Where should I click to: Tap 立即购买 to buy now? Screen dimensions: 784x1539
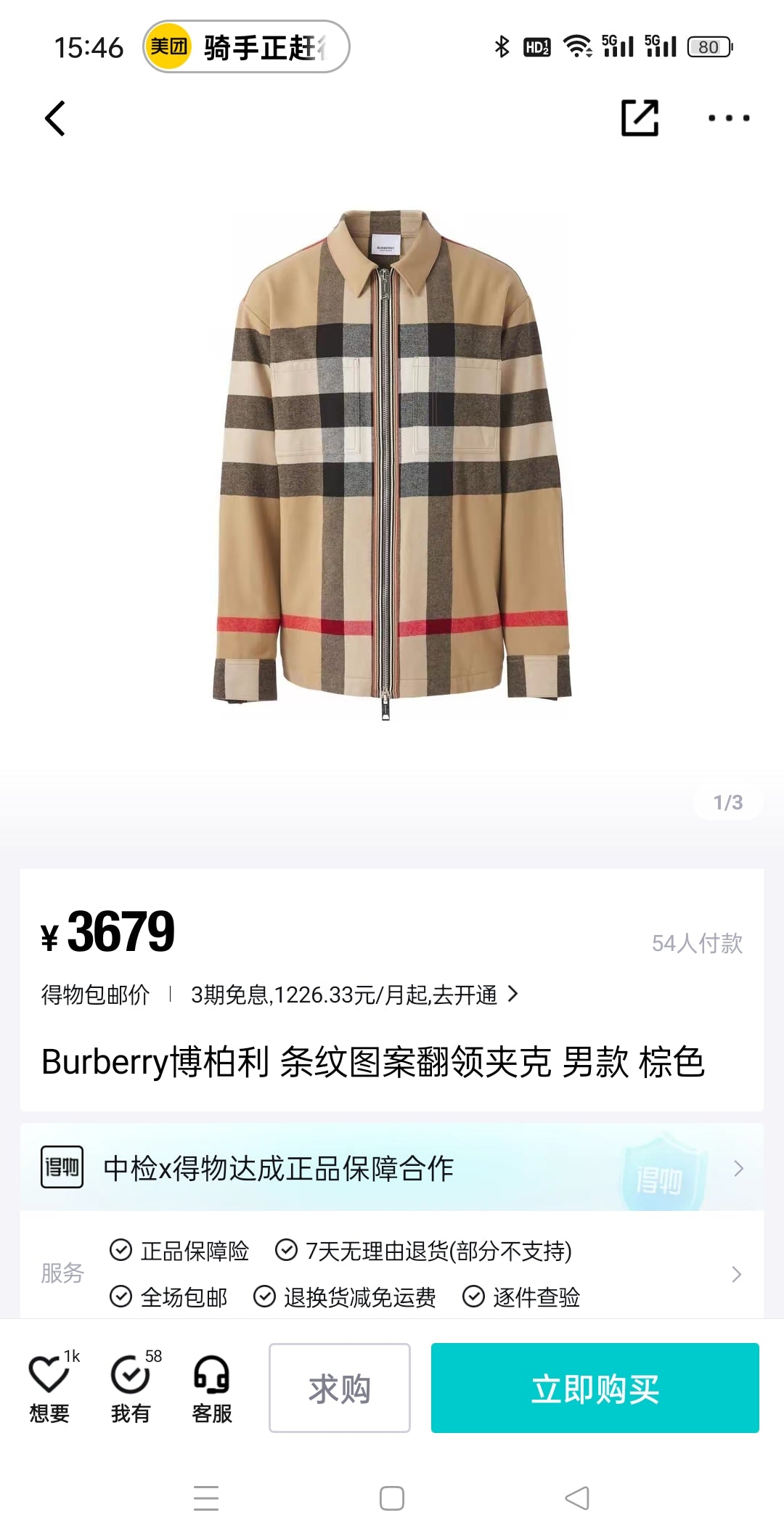[x=595, y=1388]
